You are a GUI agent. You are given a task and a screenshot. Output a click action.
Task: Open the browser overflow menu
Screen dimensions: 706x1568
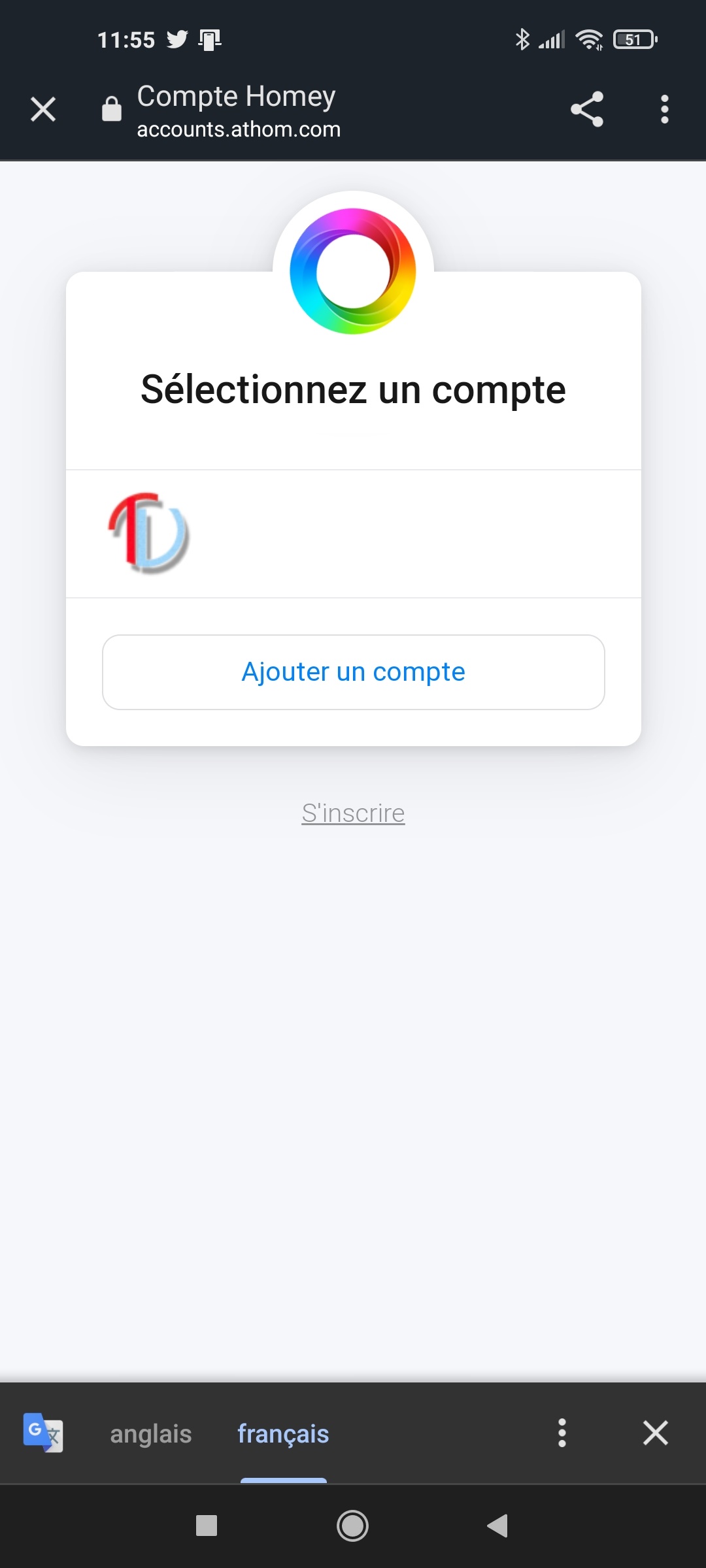coord(664,109)
